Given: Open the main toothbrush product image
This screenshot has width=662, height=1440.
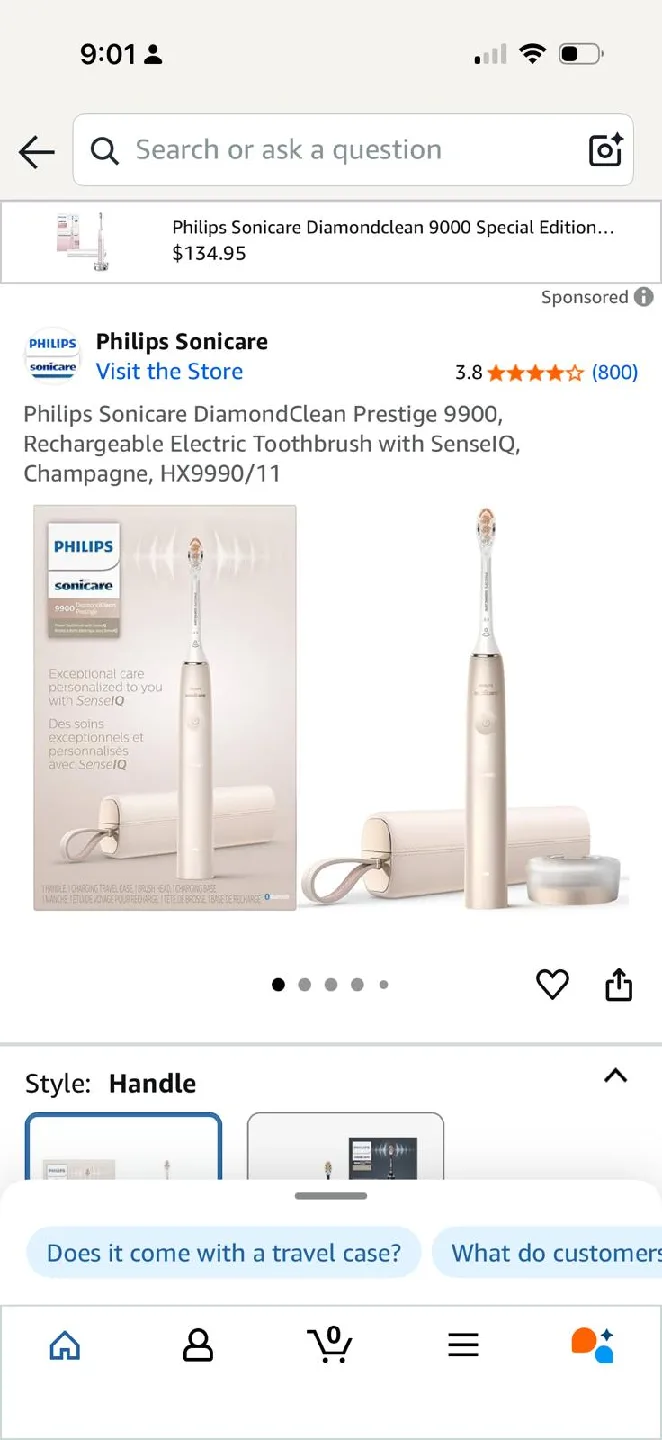Looking at the screenshot, I should (330, 708).
